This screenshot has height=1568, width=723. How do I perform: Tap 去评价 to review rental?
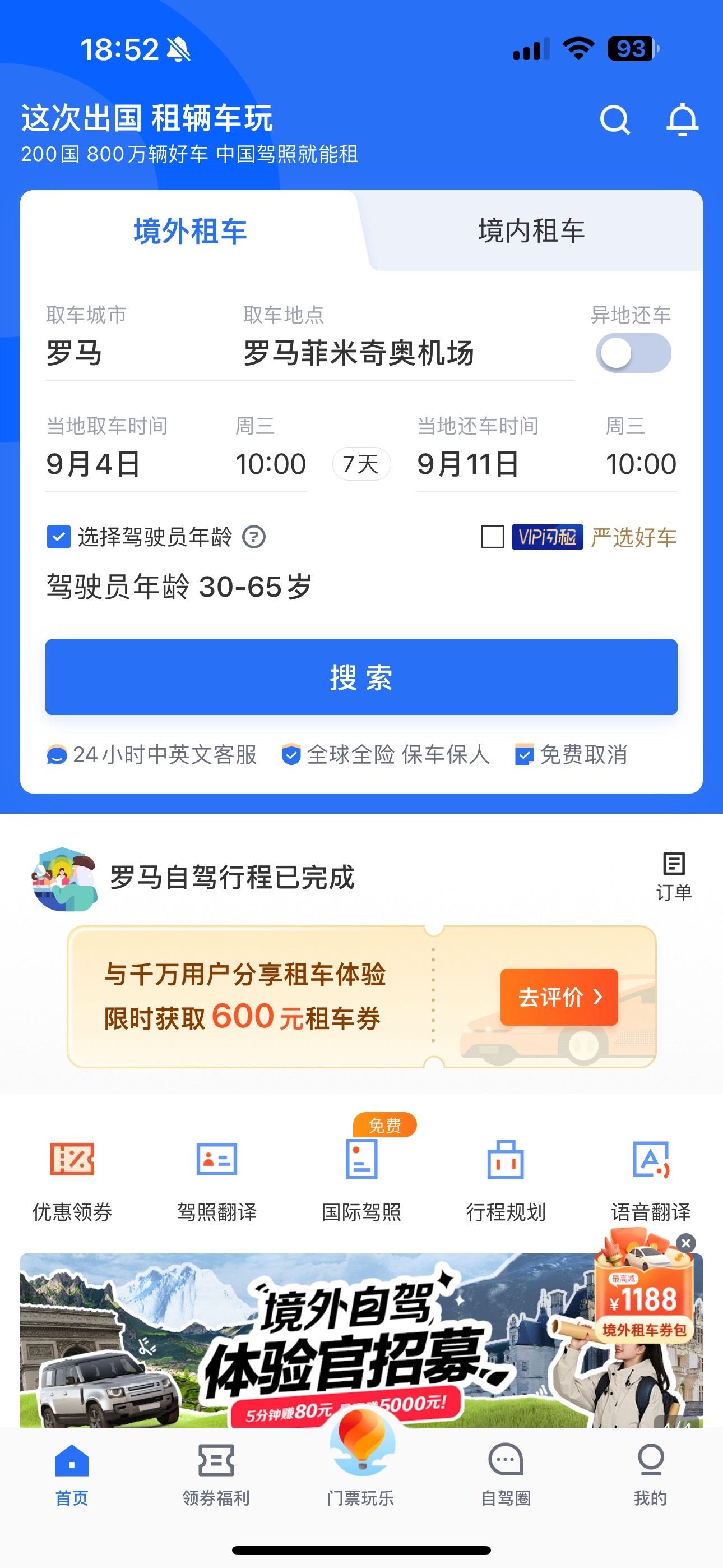(559, 997)
